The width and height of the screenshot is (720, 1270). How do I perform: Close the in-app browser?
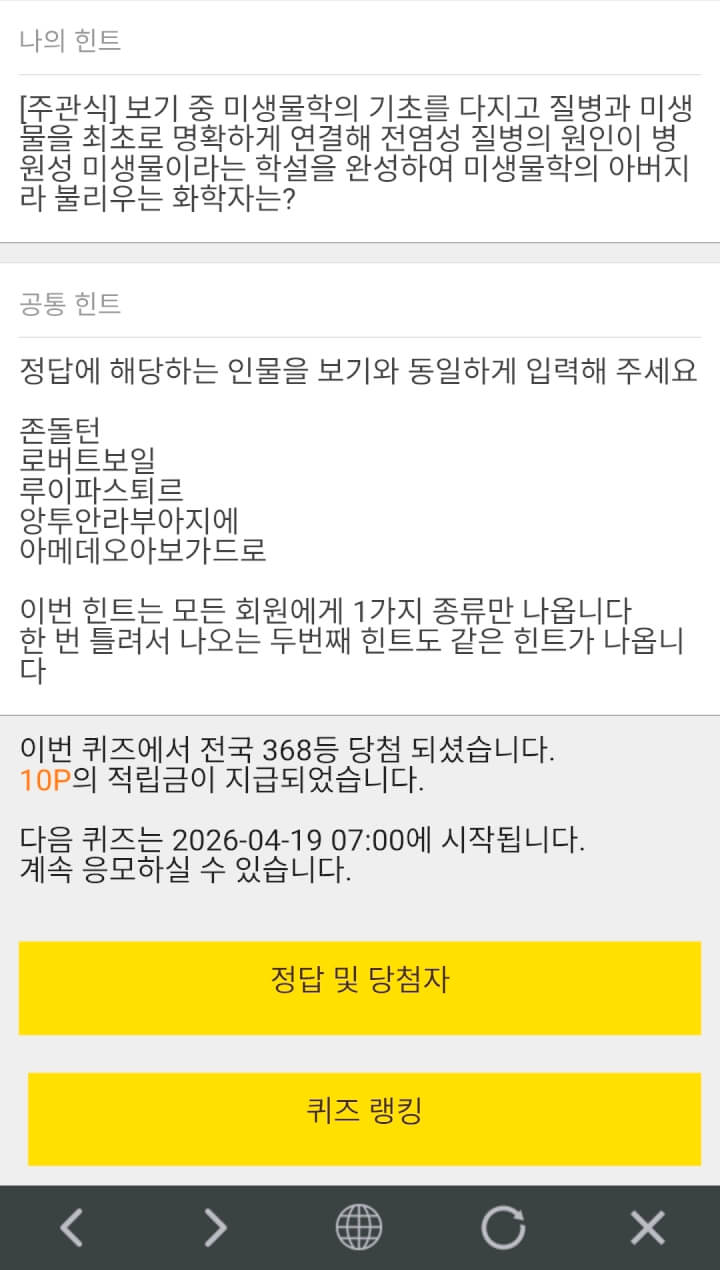point(647,1227)
